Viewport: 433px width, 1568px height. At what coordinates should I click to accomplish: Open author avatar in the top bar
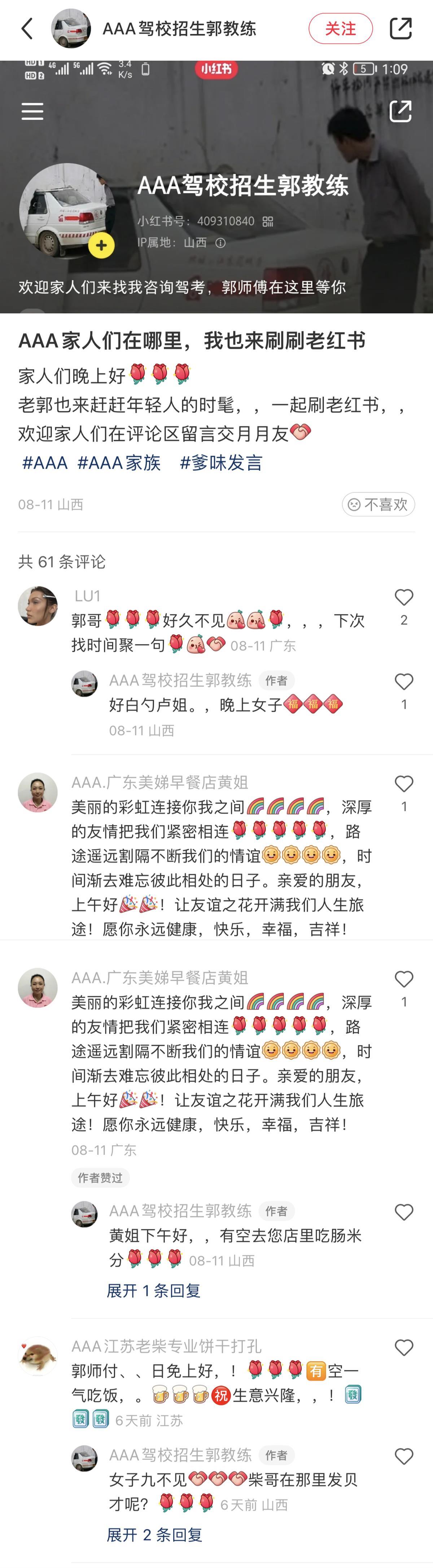71,28
